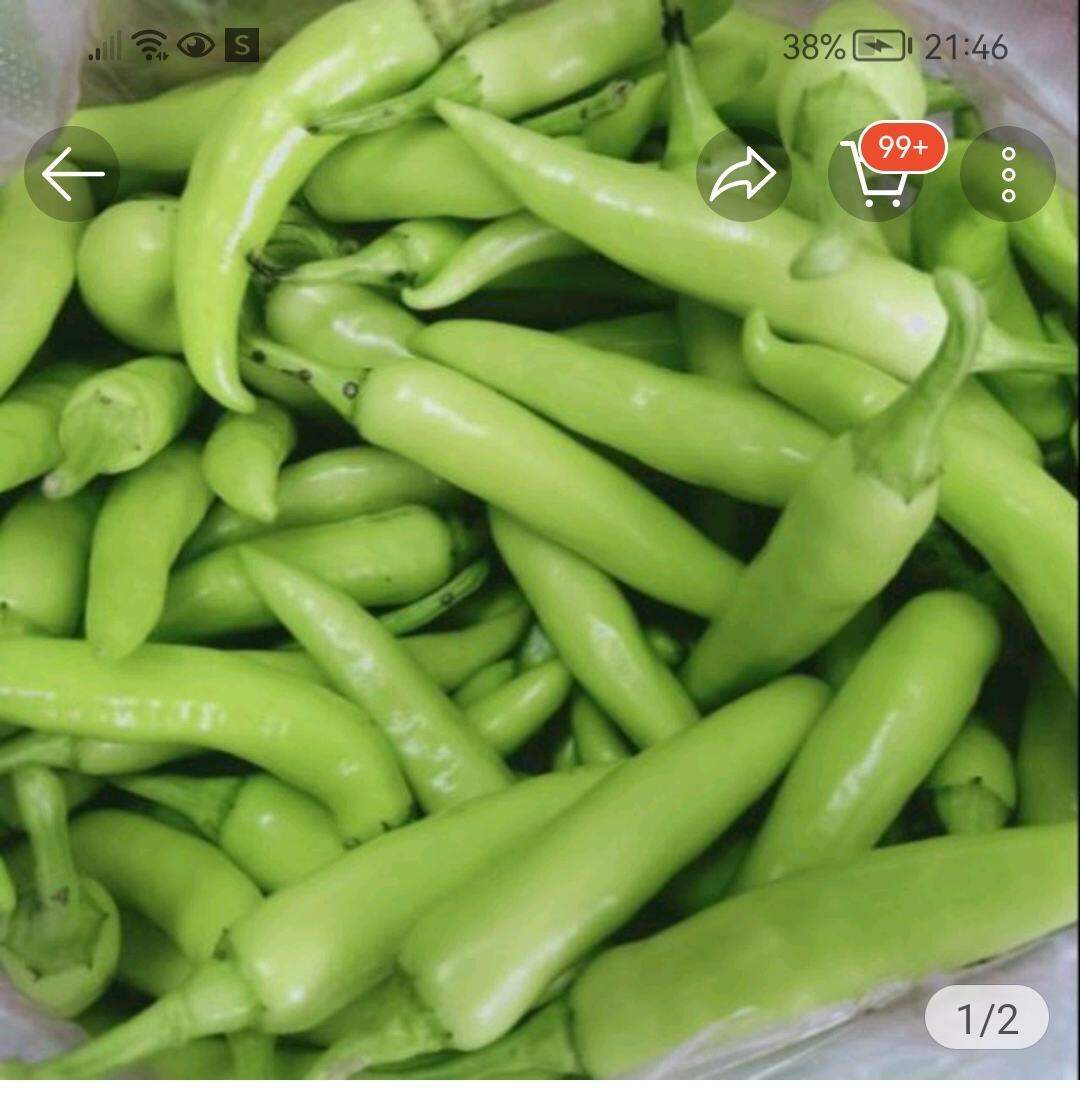Viewport: 1080px width, 1114px height.
Task: Tap the 38% battery percentage text
Action: click(x=811, y=44)
